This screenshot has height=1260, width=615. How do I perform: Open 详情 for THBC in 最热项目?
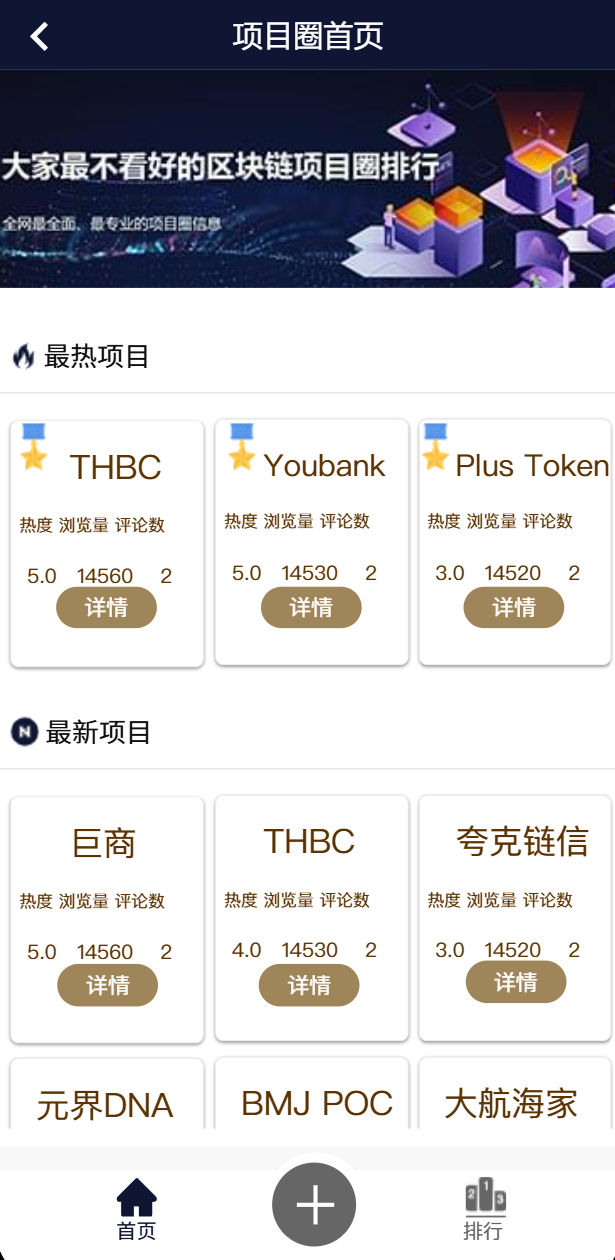click(106, 608)
